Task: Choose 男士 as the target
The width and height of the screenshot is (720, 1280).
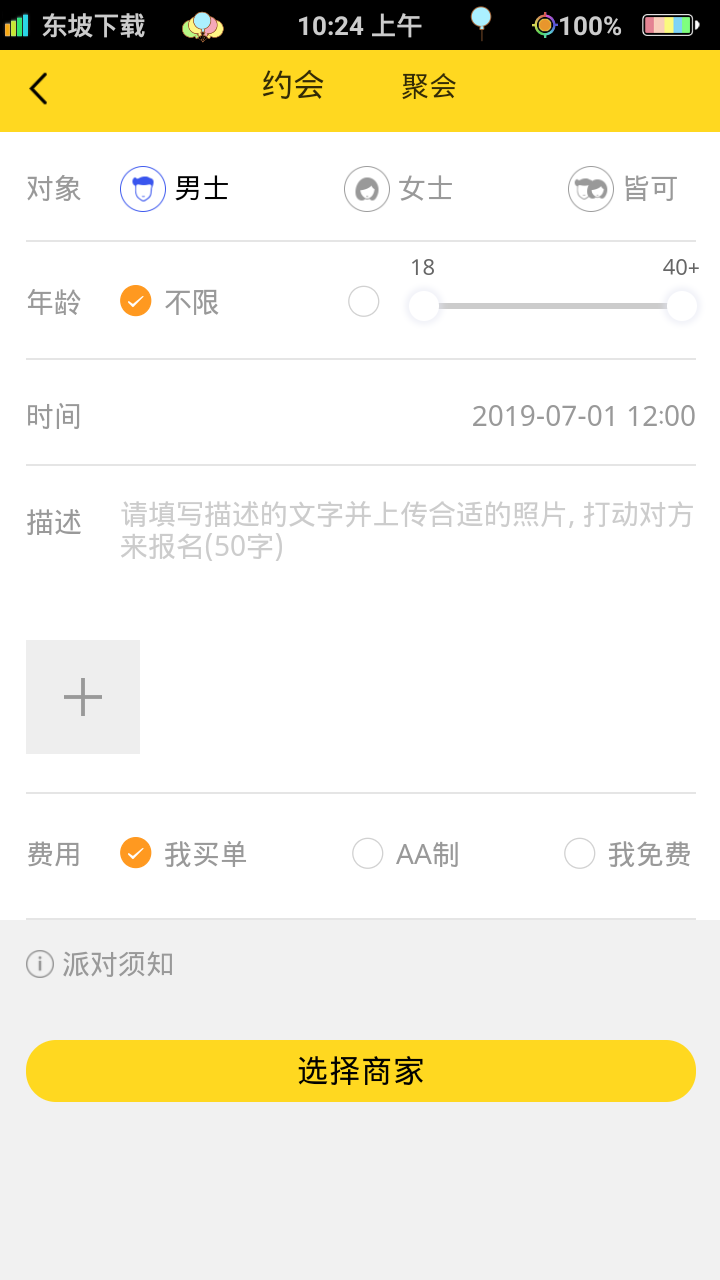Action: pyautogui.click(x=176, y=189)
